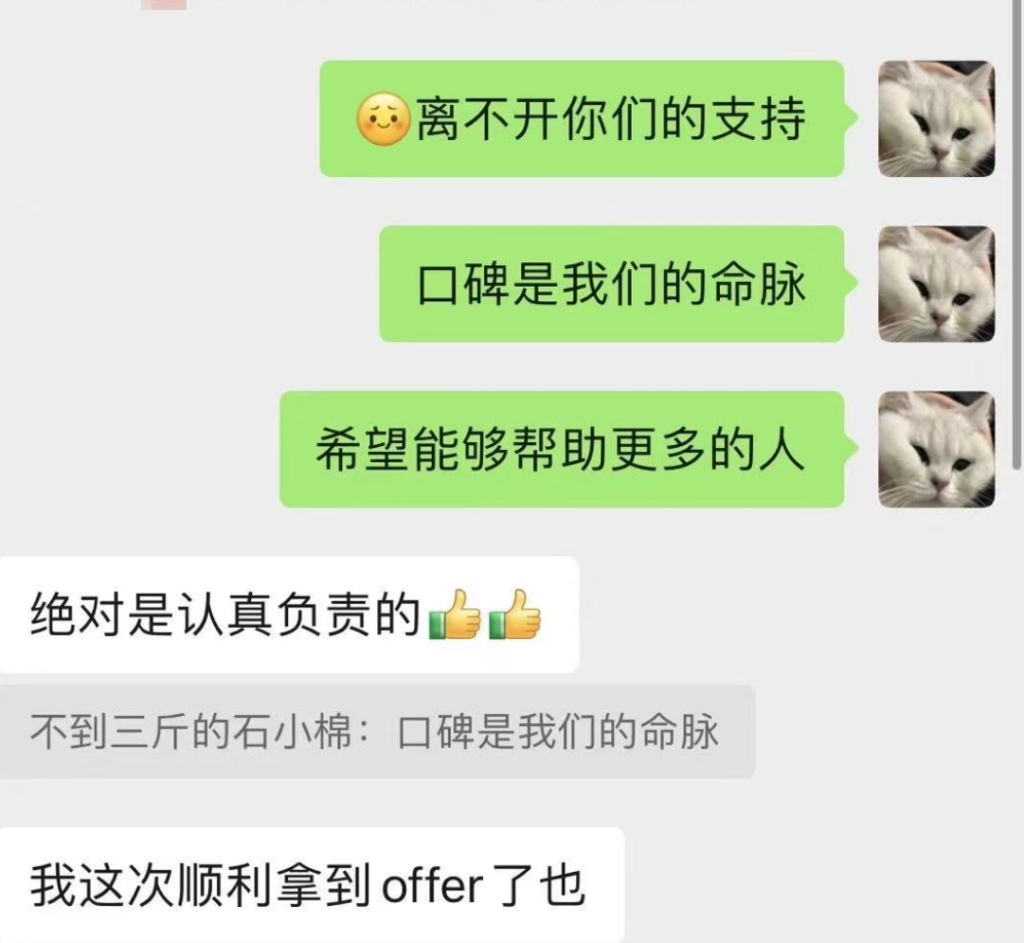
Task: View profile from avatar next to 希望能够帮助更多的人
Action: click(936, 449)
